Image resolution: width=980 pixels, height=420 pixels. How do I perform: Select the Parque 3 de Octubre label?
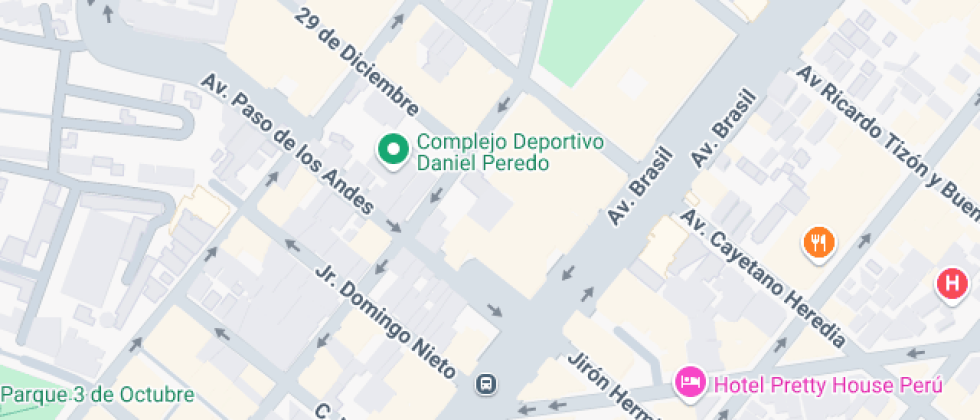point(97,394)
